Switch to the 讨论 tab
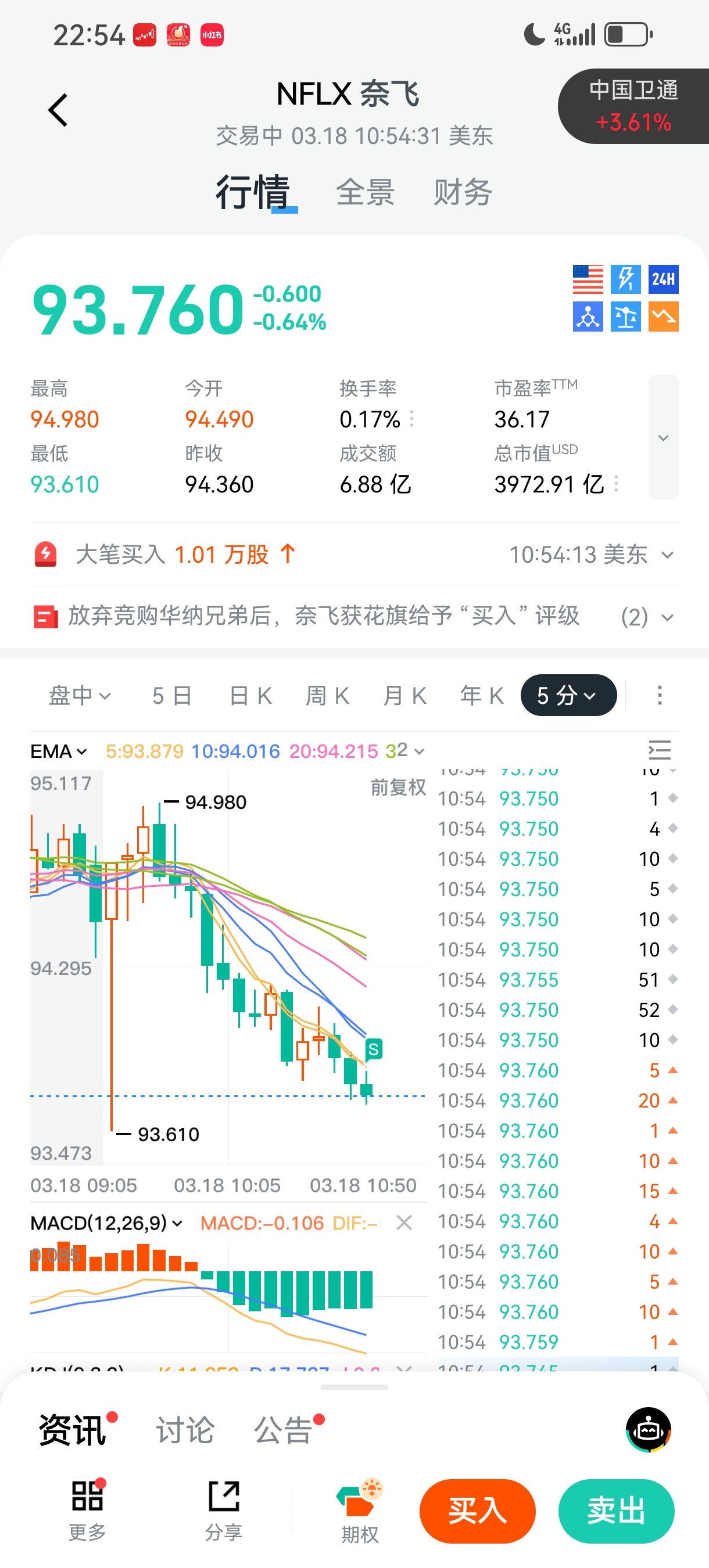 [x=185, y=1430]
